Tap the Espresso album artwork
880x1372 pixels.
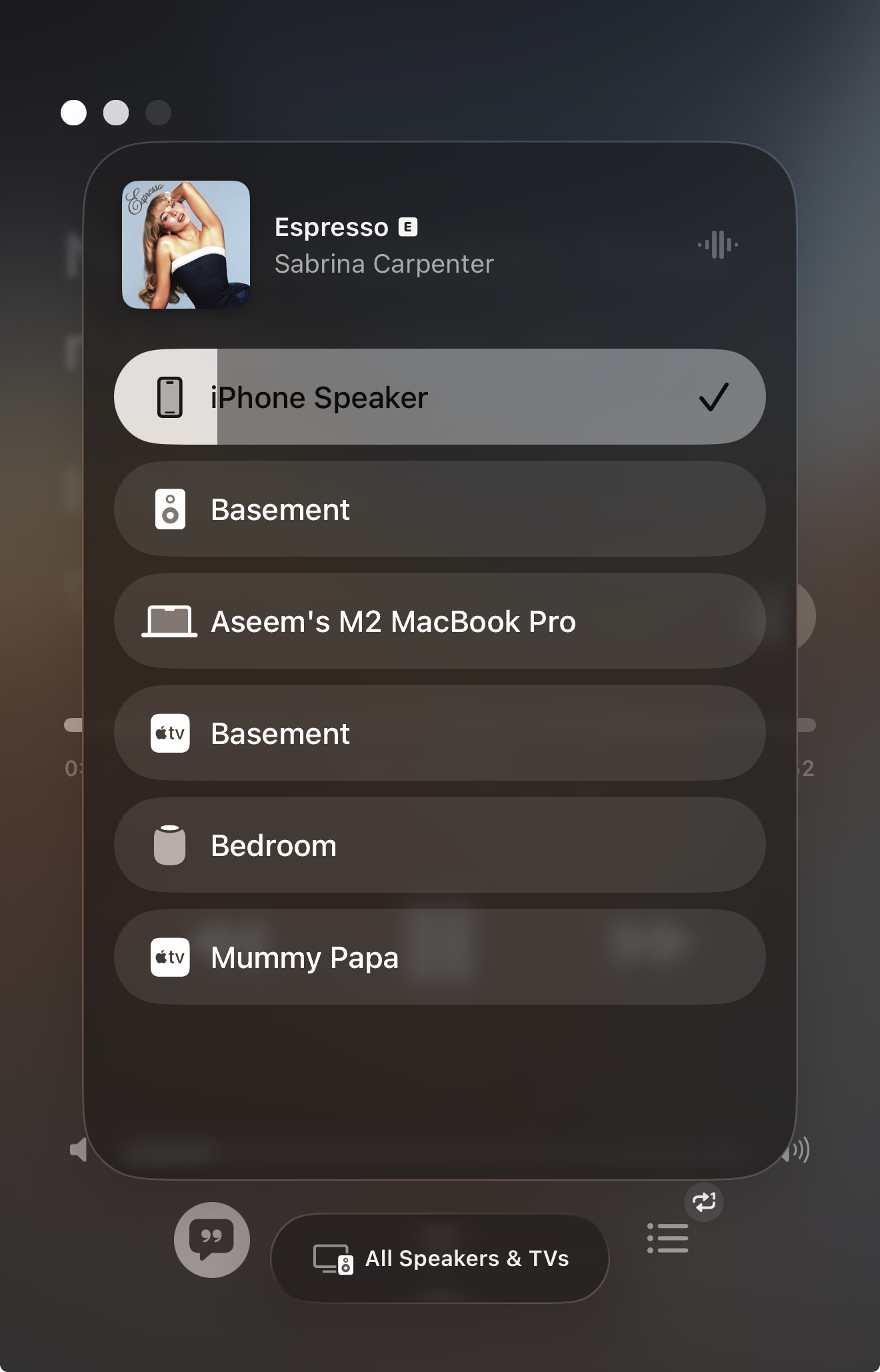tap(186, 245)
